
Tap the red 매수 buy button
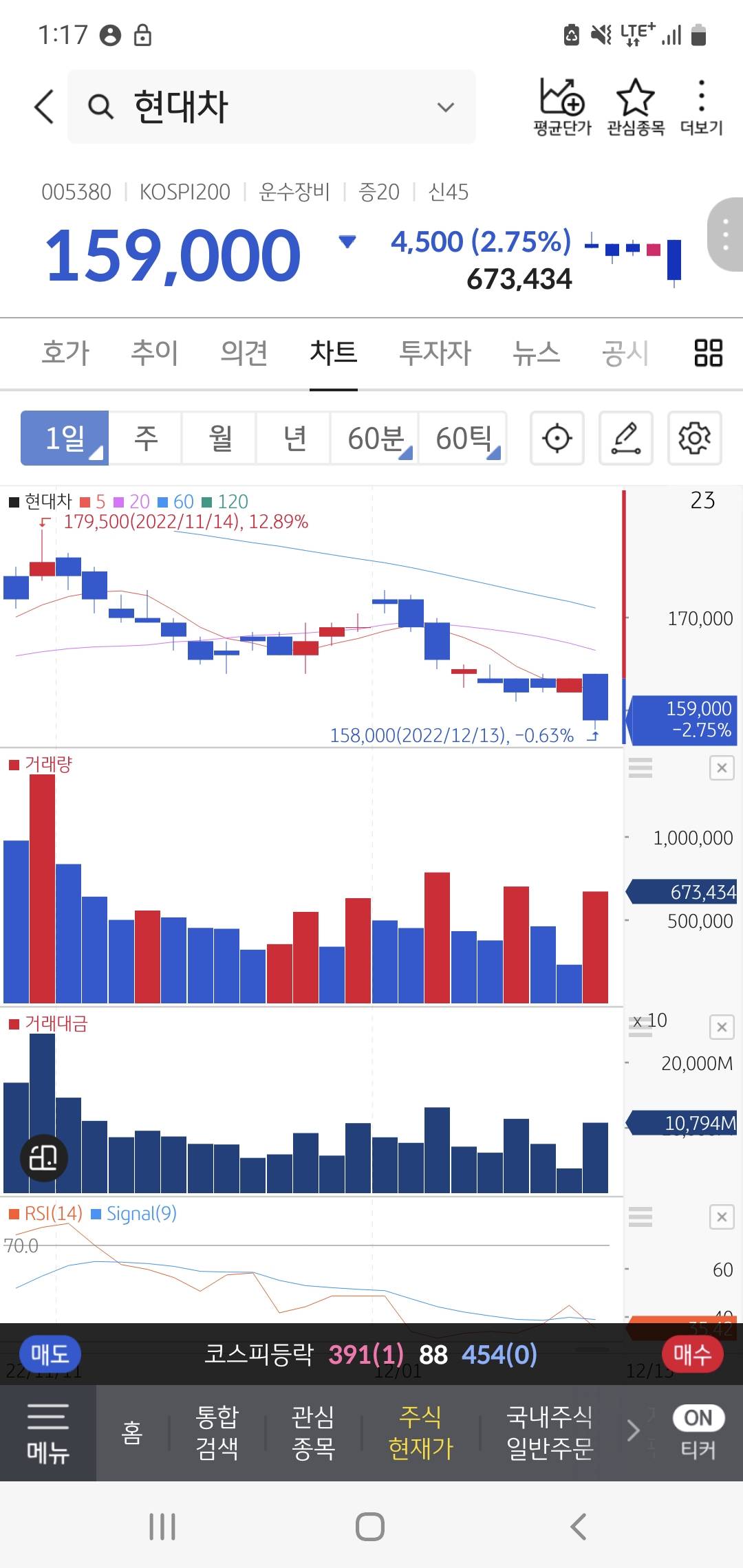[x=691, y=1355]
